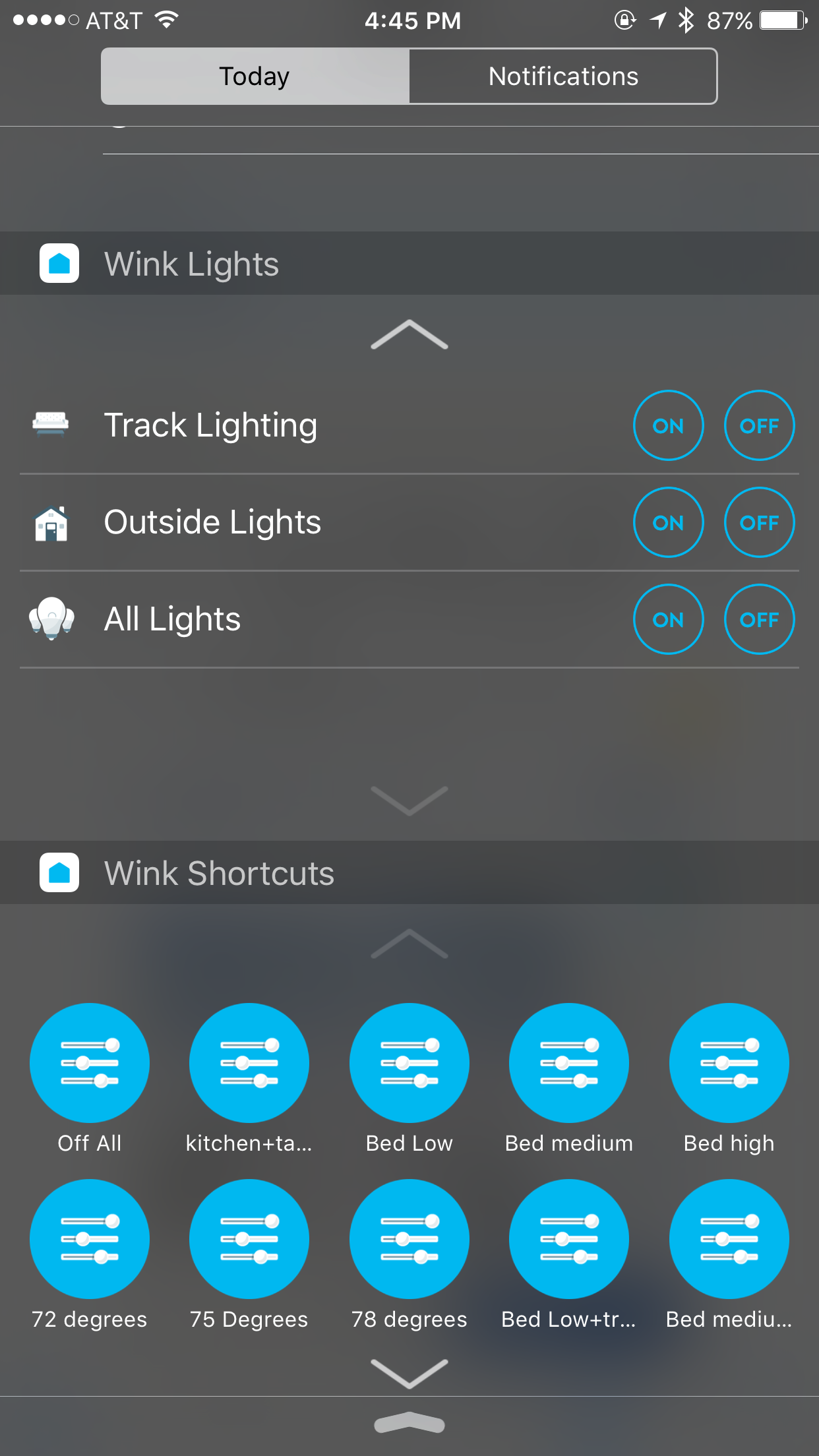This screenshot has height=1456, width=819.
Task: Run the kitchen+ta... shortcut
Action: pos(249,1062)
